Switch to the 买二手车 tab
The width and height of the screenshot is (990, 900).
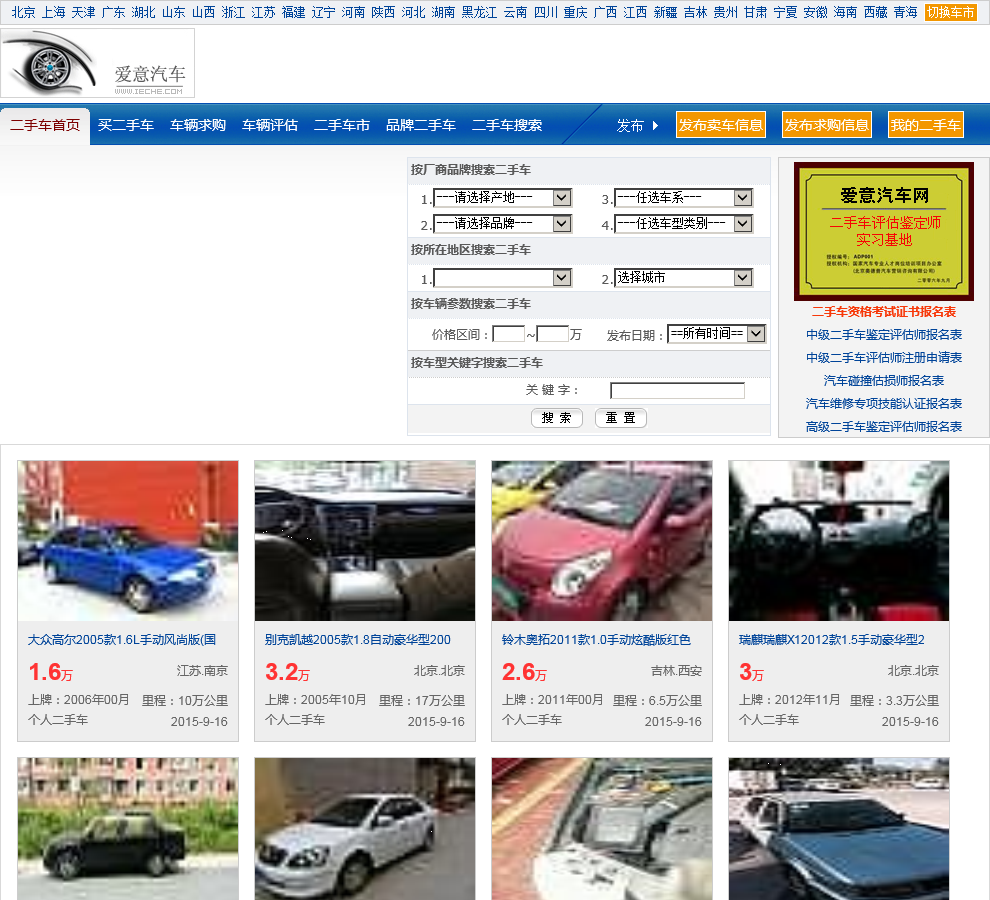coord(126,125)
